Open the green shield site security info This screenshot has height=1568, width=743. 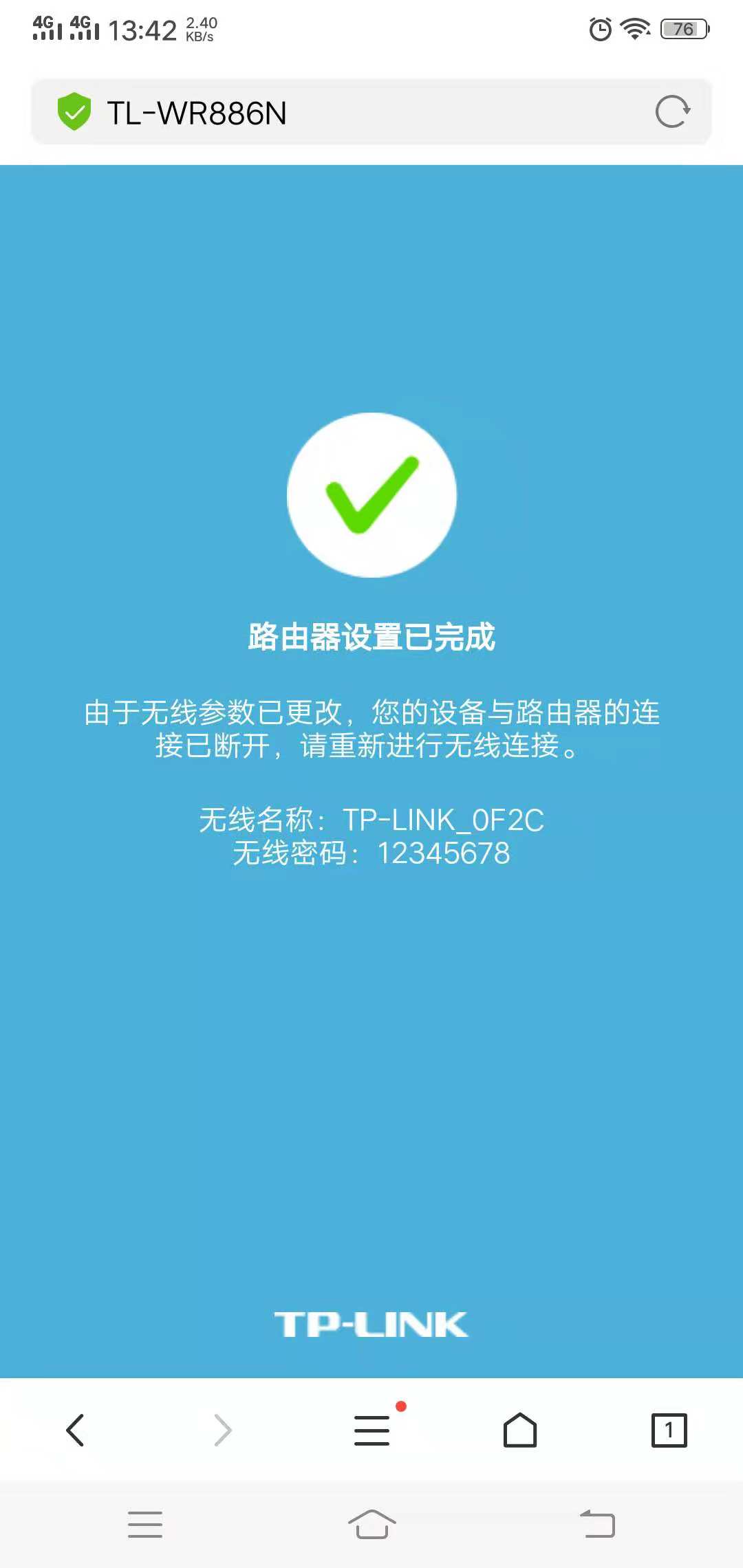tap(74, 112)
